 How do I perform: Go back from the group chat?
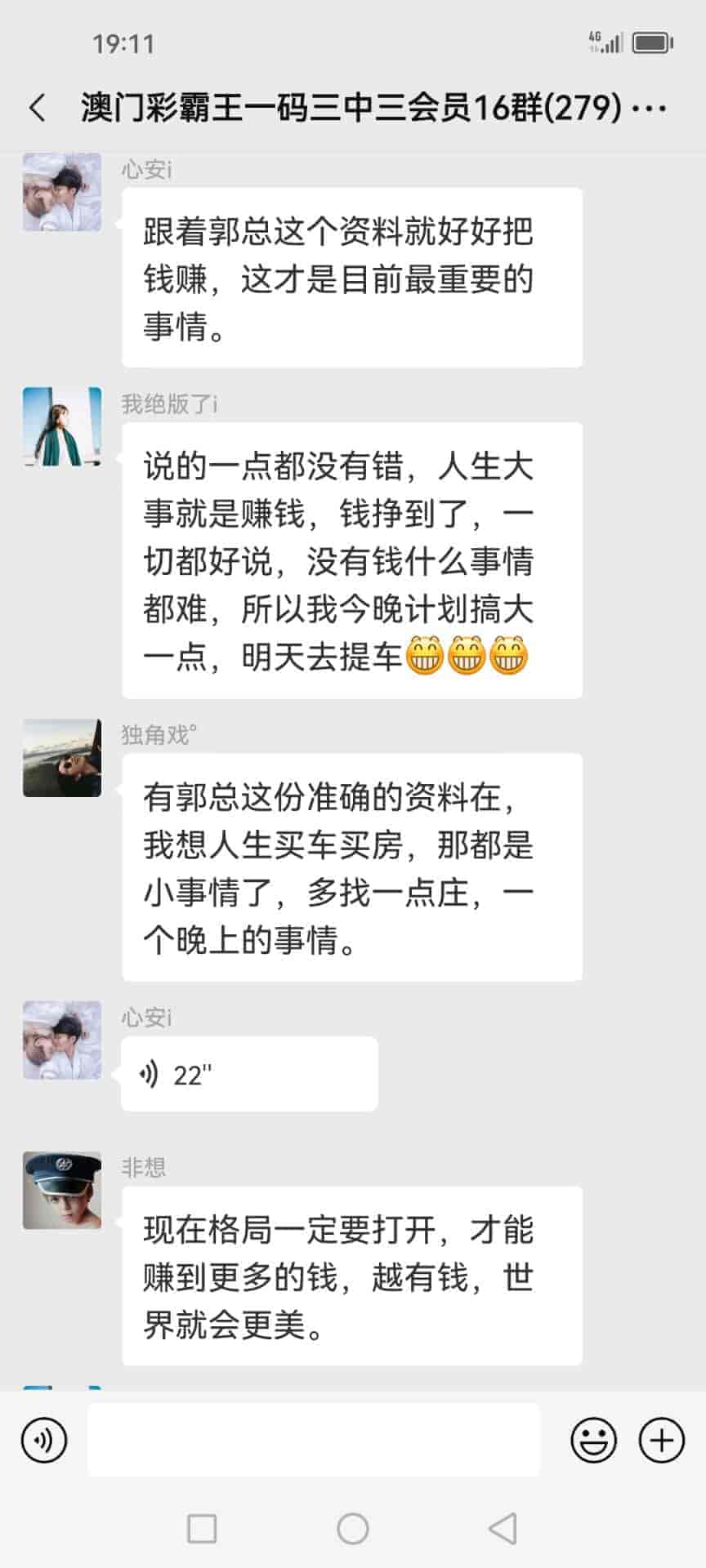38,108
